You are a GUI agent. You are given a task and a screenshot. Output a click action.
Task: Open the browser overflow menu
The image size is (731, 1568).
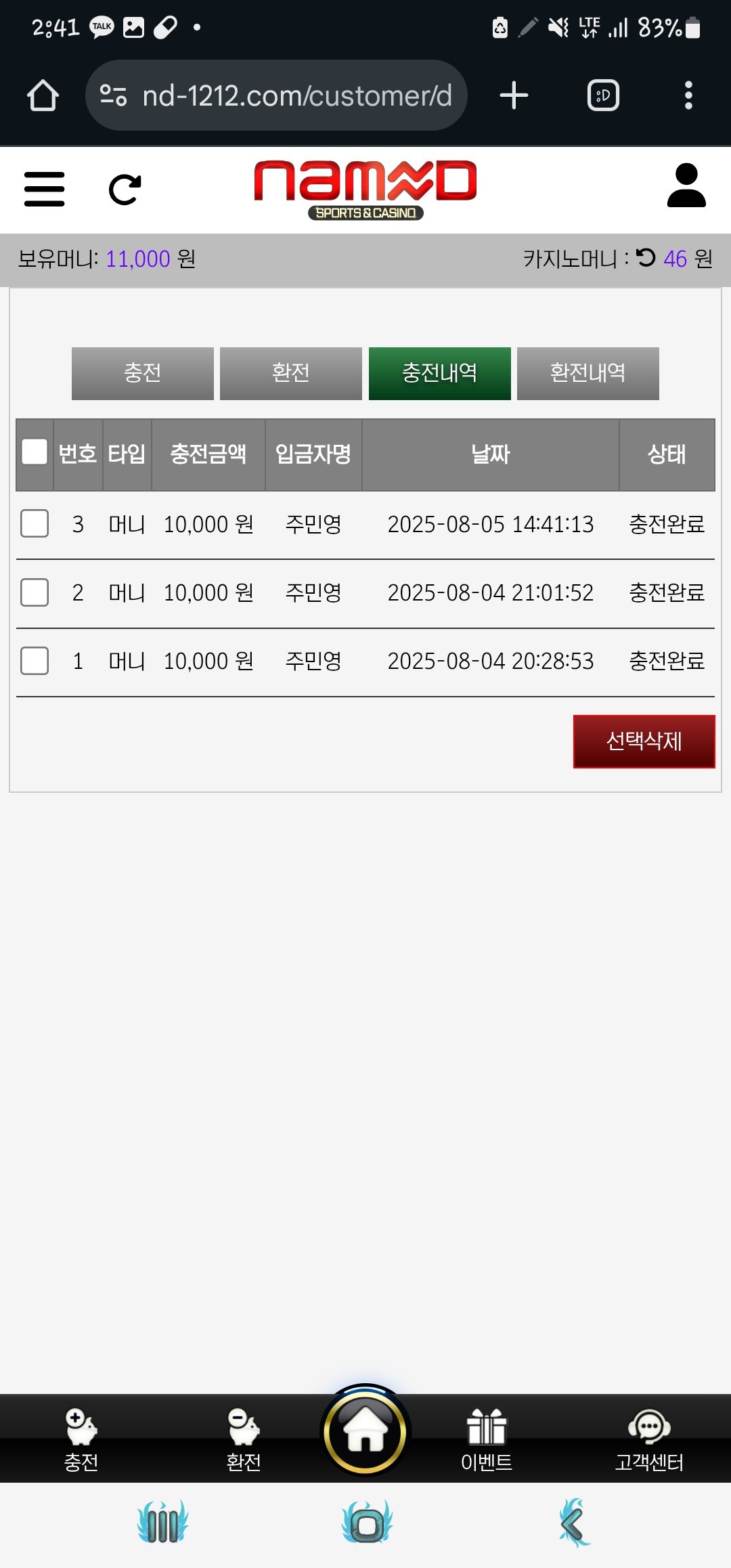[x=688, y=95]
